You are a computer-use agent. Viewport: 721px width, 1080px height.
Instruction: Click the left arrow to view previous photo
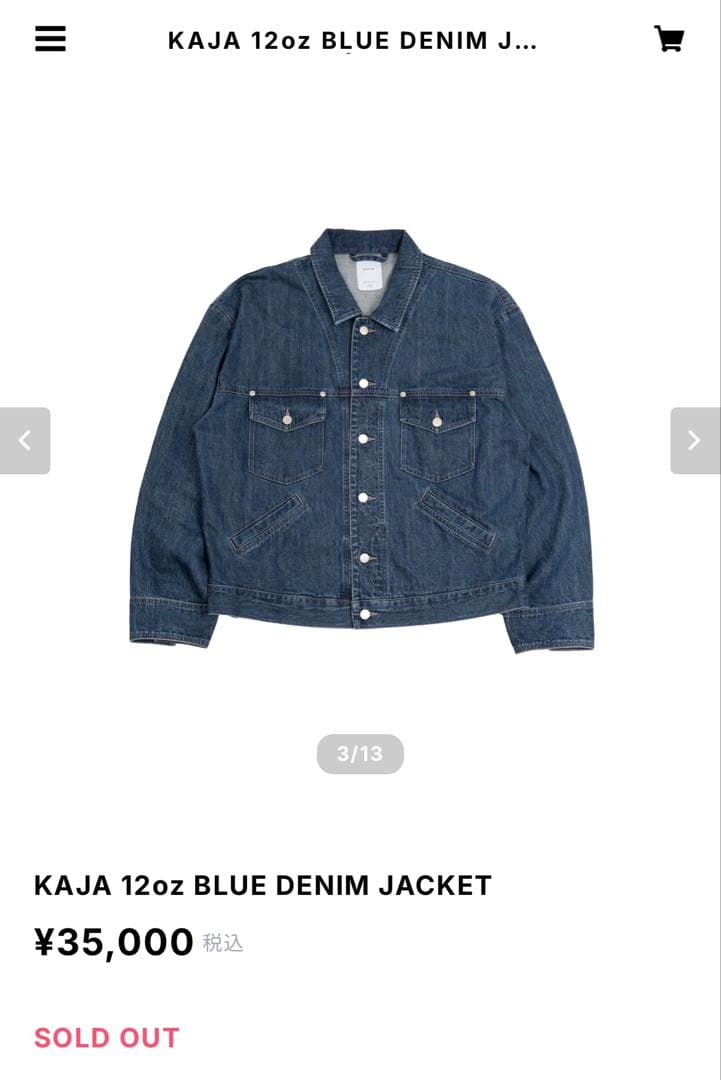[x=25, y=439]
